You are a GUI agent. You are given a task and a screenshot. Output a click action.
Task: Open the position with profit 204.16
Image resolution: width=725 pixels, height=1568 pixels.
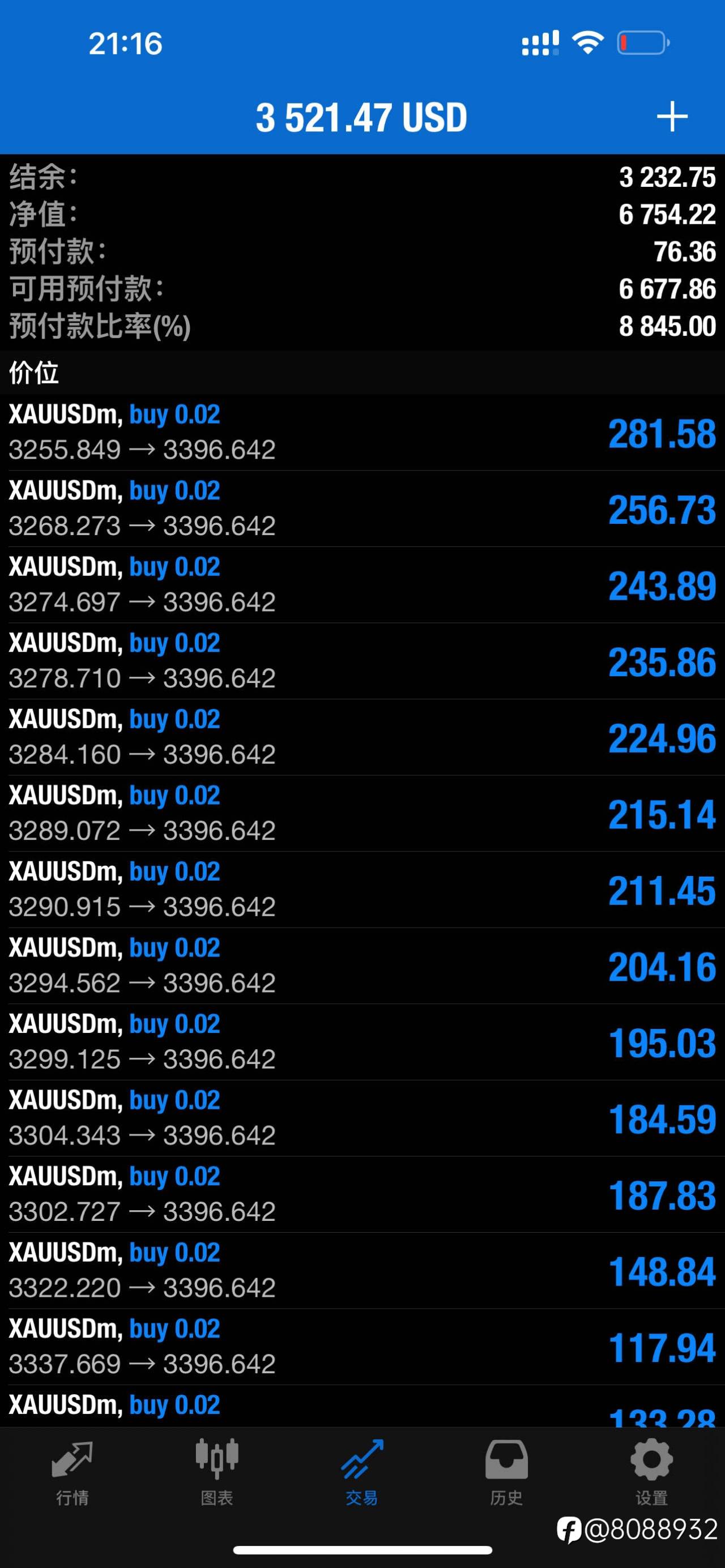coord(362,965)
